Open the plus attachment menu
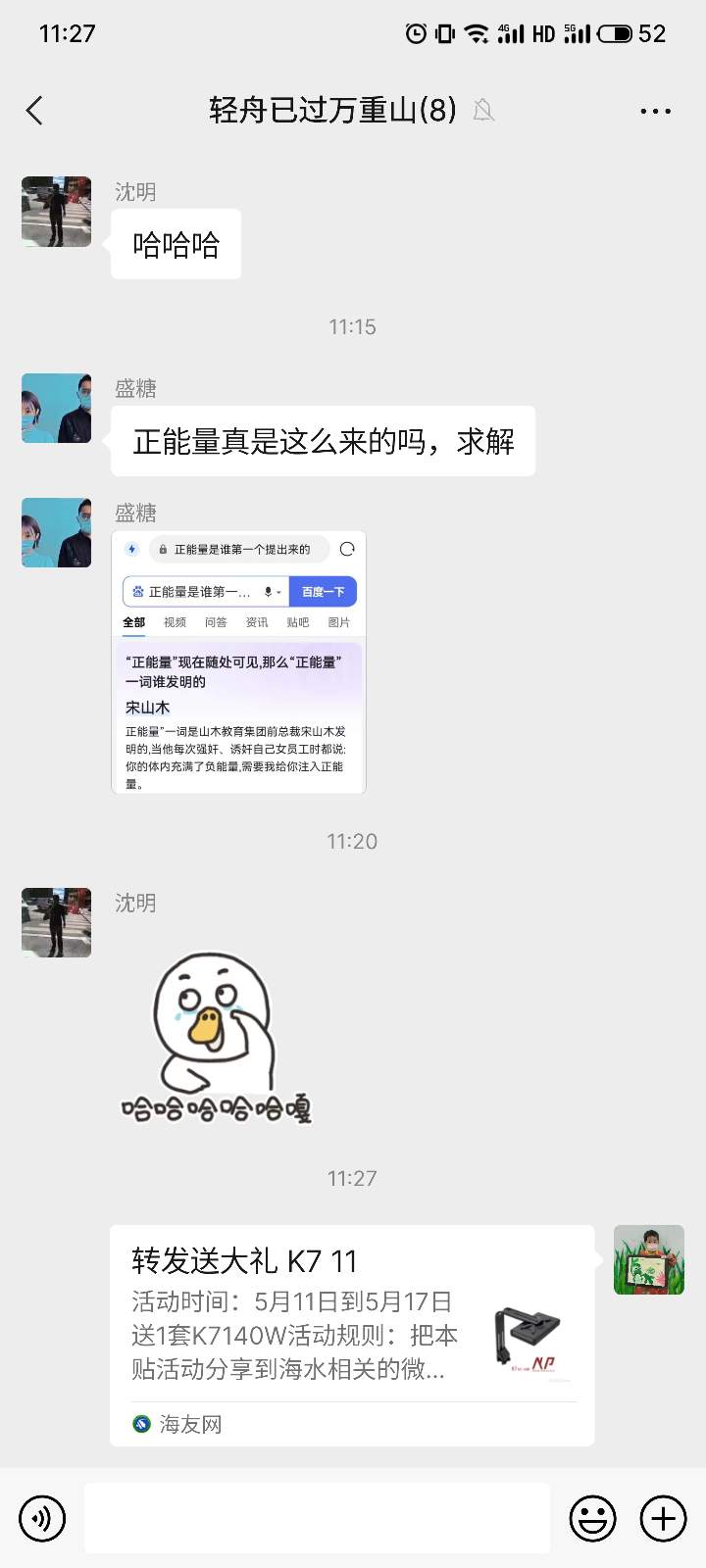Viewport: 706px width, 1568px height. [x=663, y=1519]
